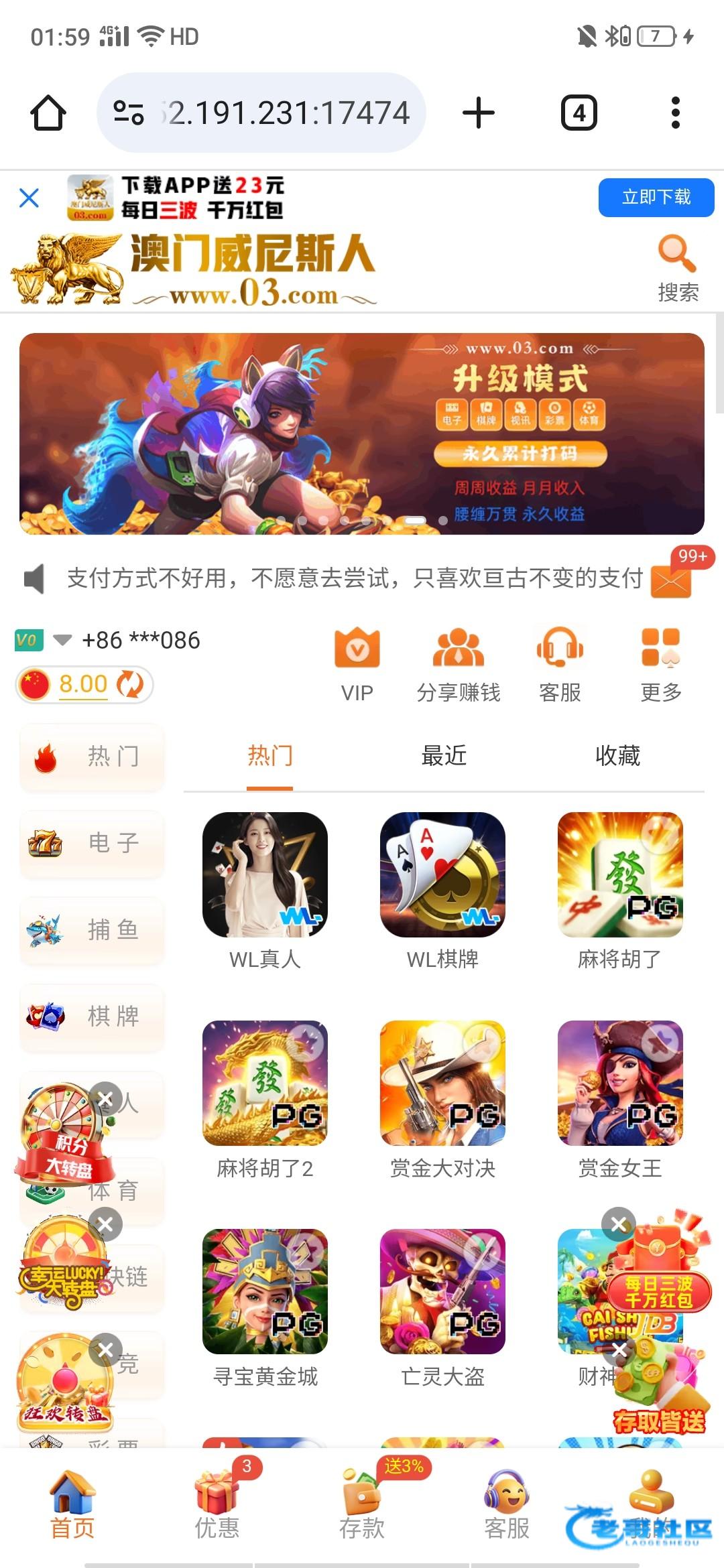Screen dimensions: 724x1568
Task: Open 分享赚钱 share and earn
Action: [x=459, y=665]
